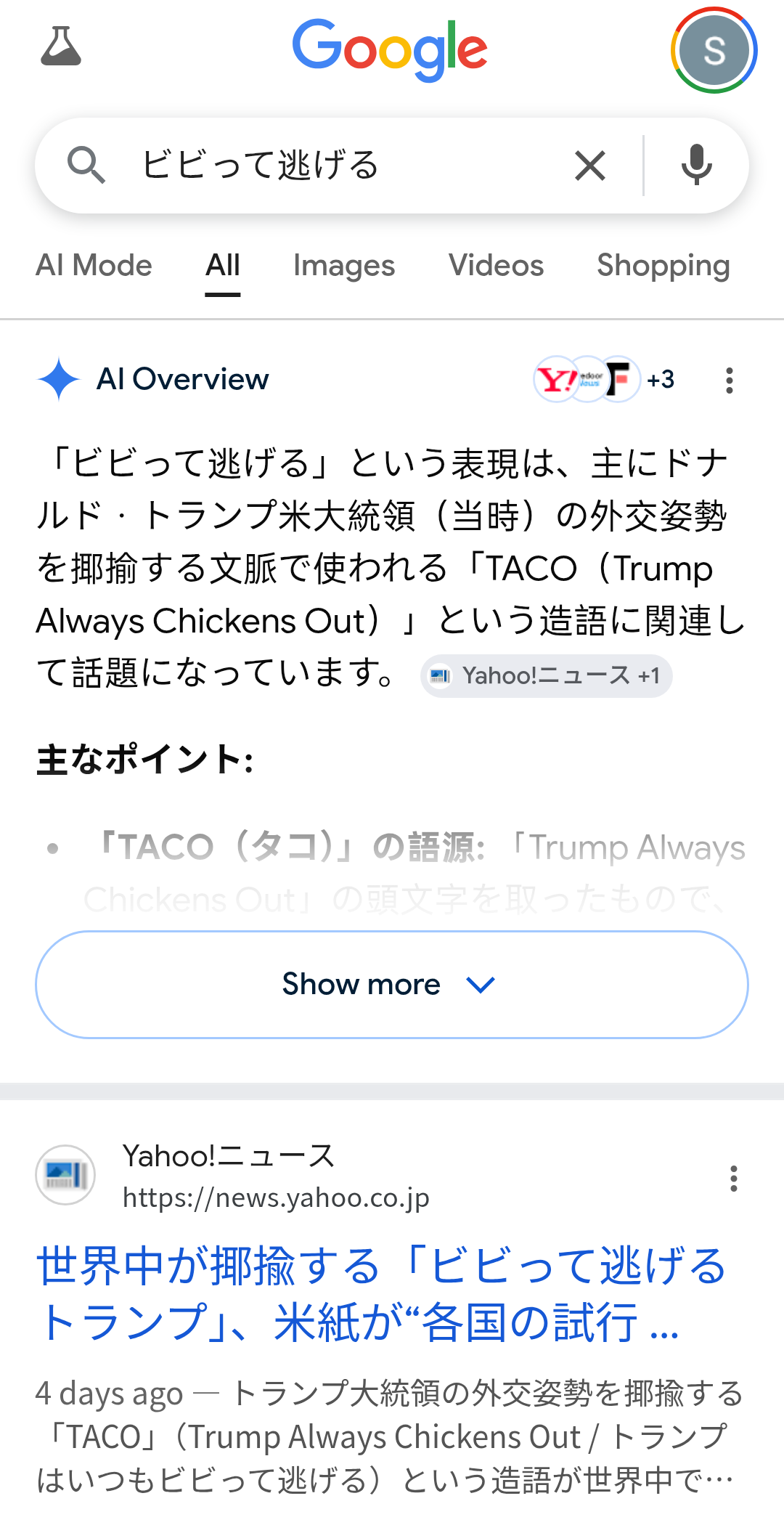Switch to the Shopping tab
This screenshot has height=1525, width=784.
point(663,266)
